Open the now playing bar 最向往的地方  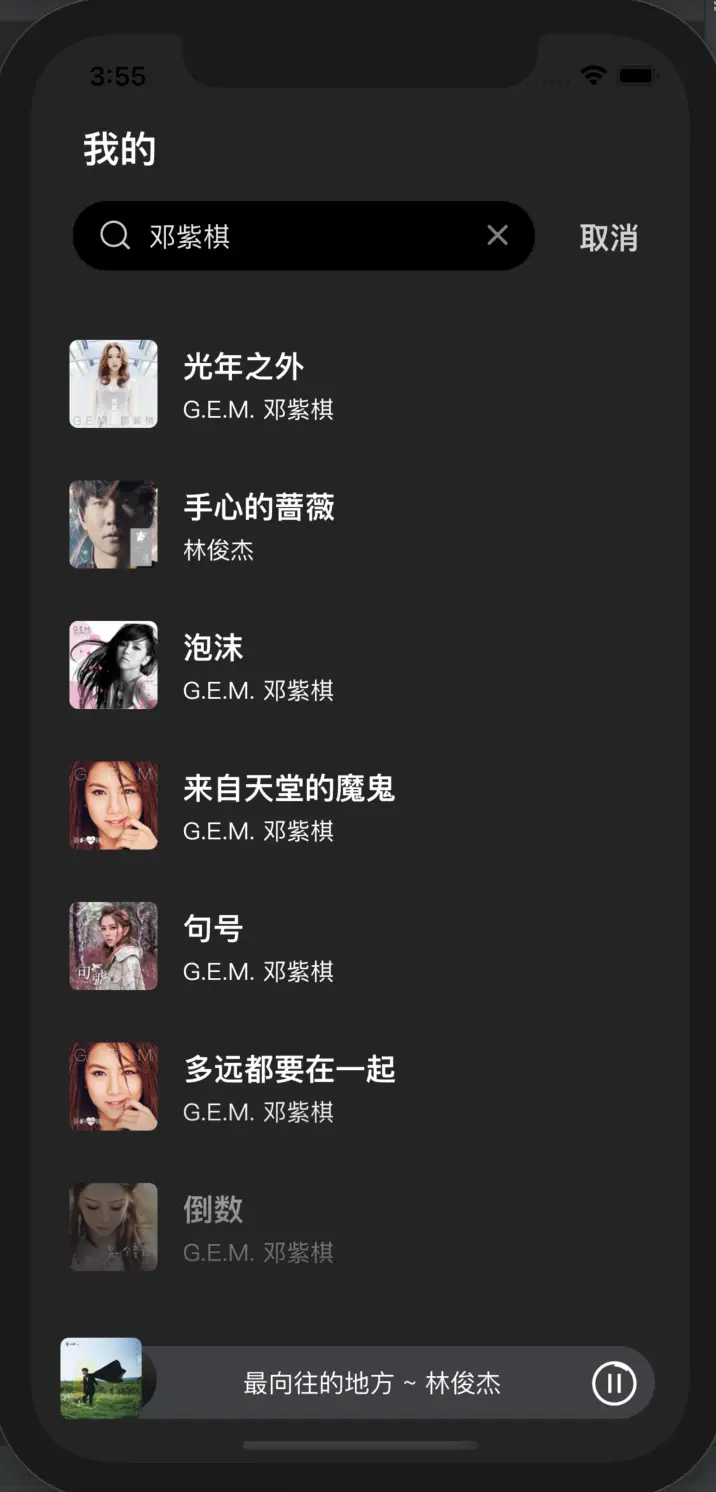tap(372, 1383)
